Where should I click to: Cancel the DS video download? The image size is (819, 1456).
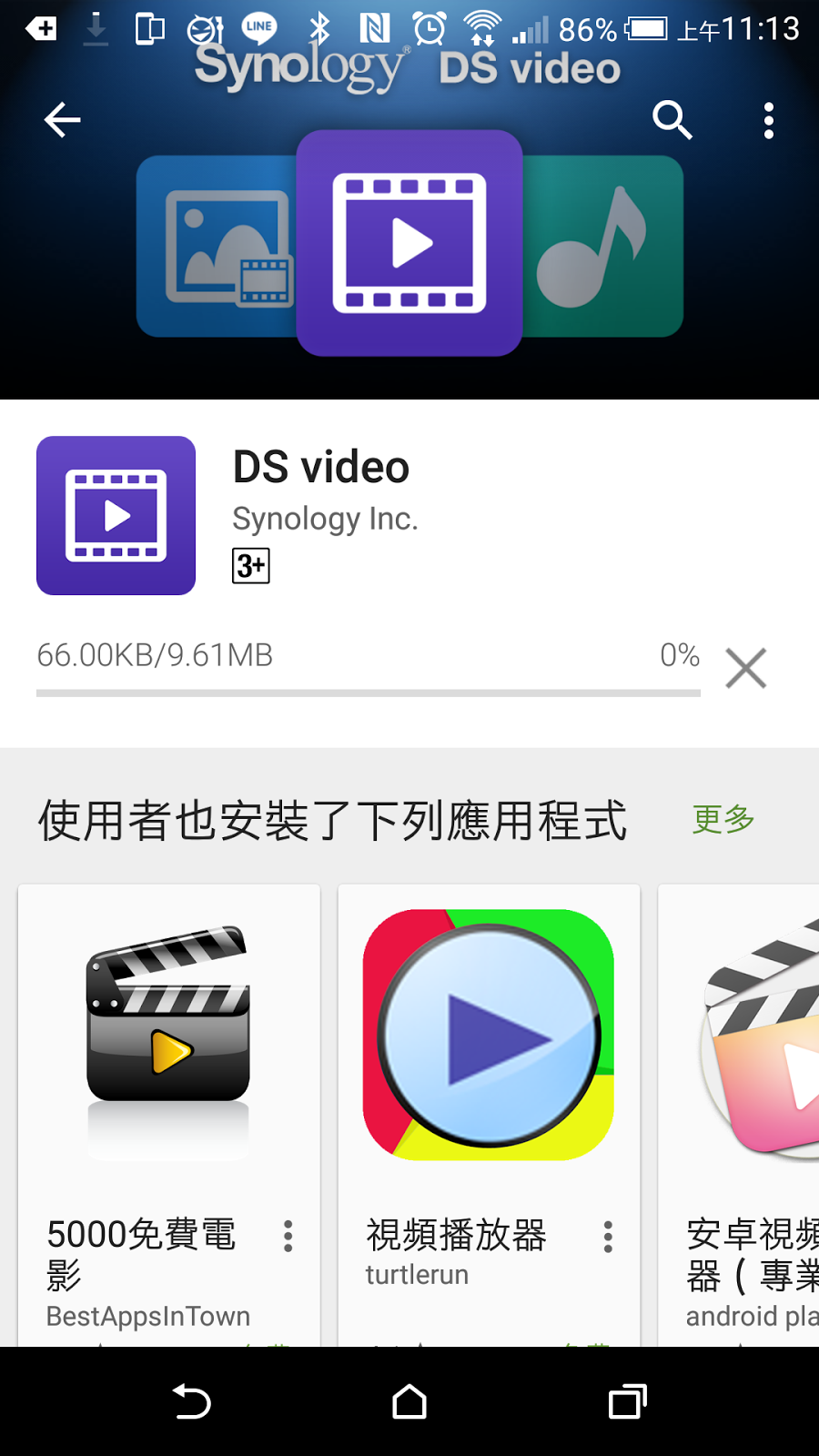tap(746, 668)
